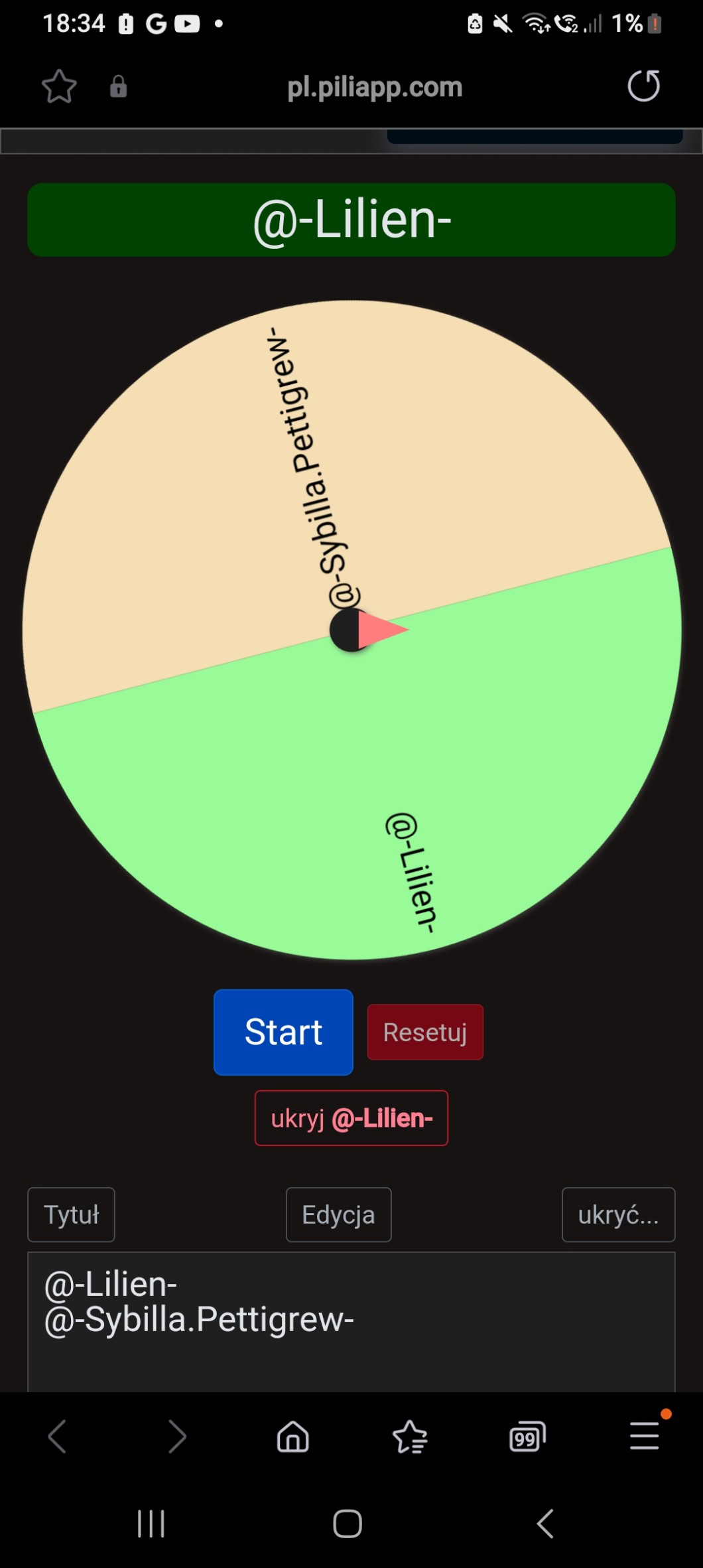The height and width of the screenshot is (1568, 703).
Task: Hide the result via ukryj @-Lilien-
Action: coord(351,1118)
